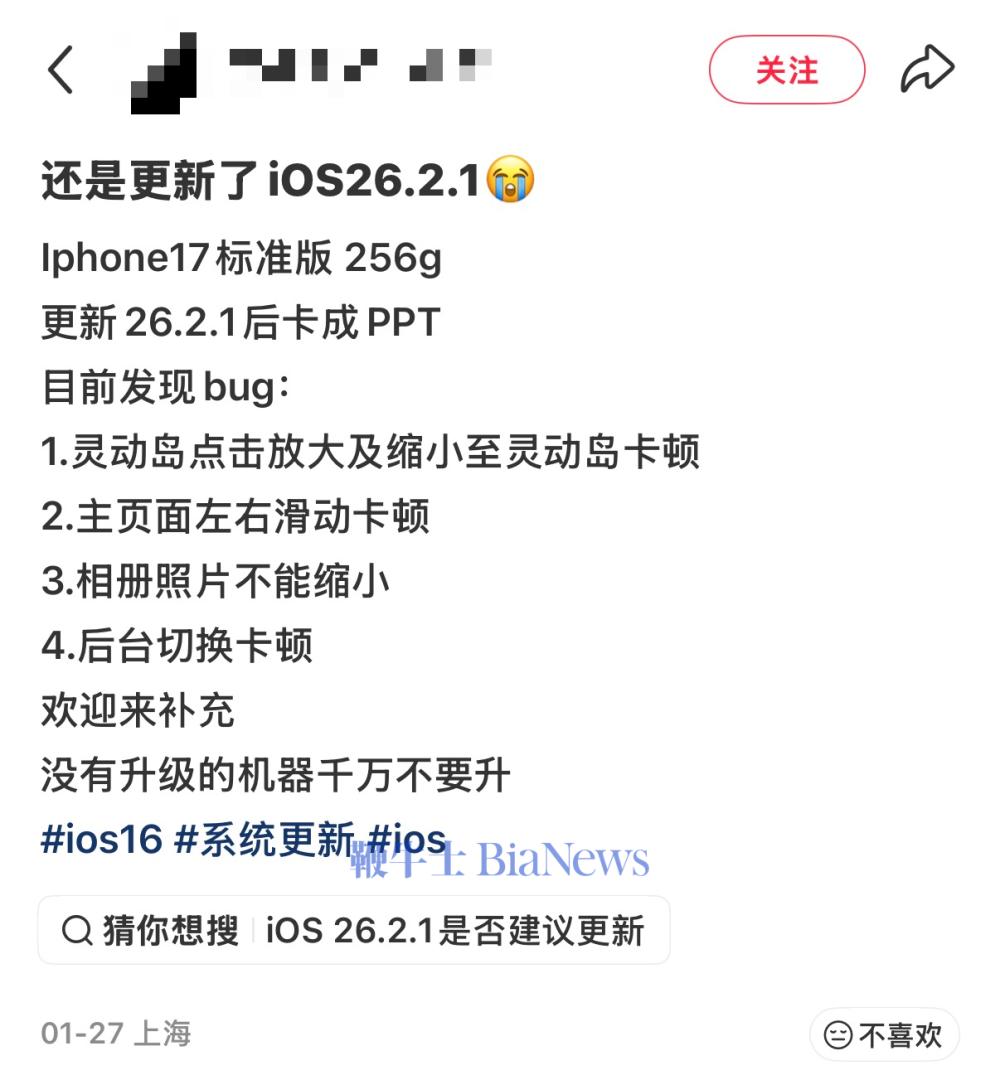Screen dimensions: 1000x1075
Task: Open the #系统更新 hashtag
Action: (264, 839)
